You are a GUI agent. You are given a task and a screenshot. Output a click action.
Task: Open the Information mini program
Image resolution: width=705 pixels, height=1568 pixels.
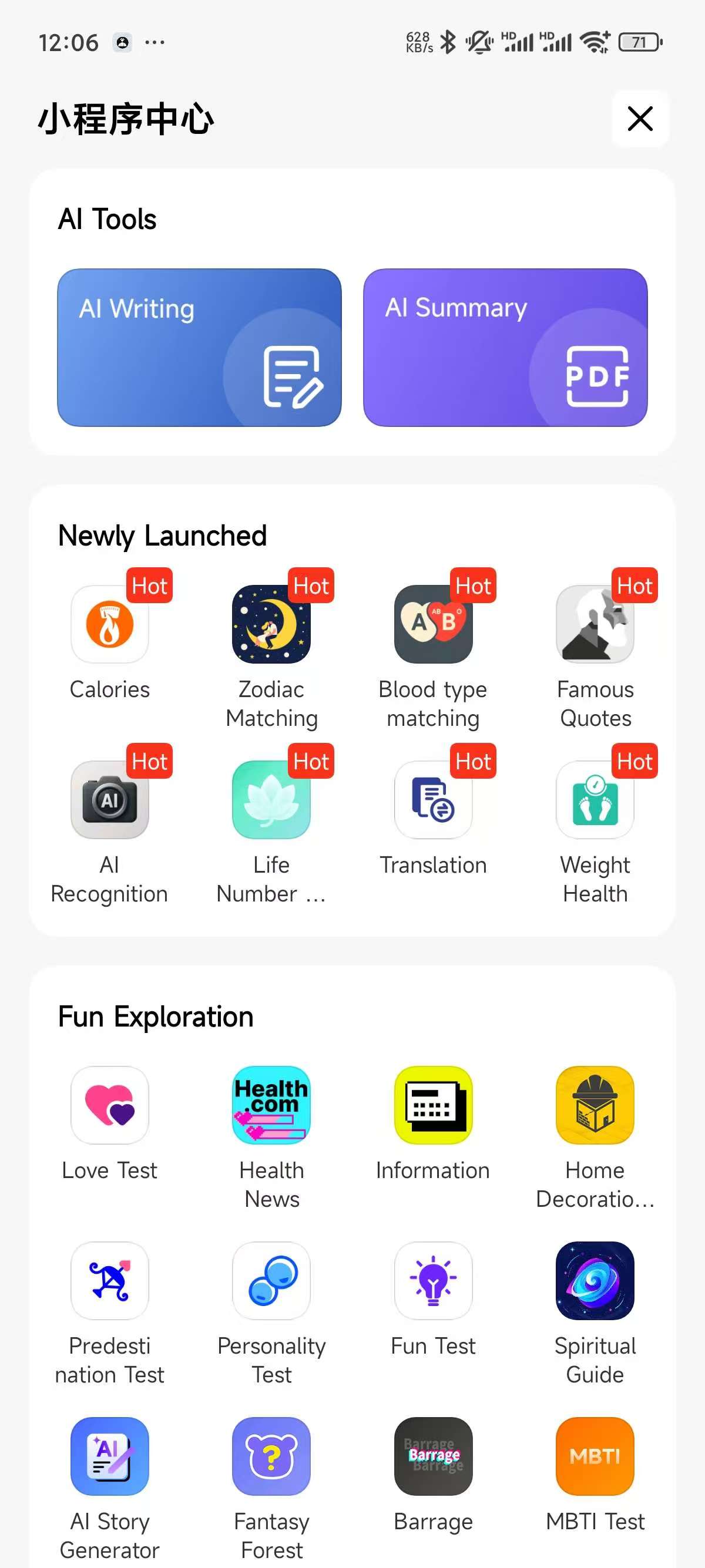[433, 1105]
